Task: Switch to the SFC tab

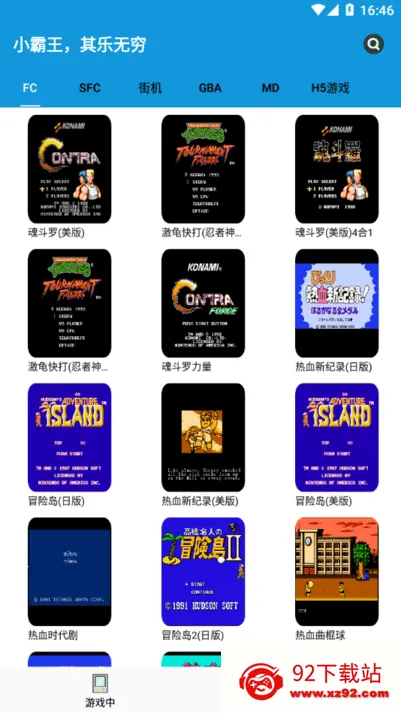Action: [90, 88]
